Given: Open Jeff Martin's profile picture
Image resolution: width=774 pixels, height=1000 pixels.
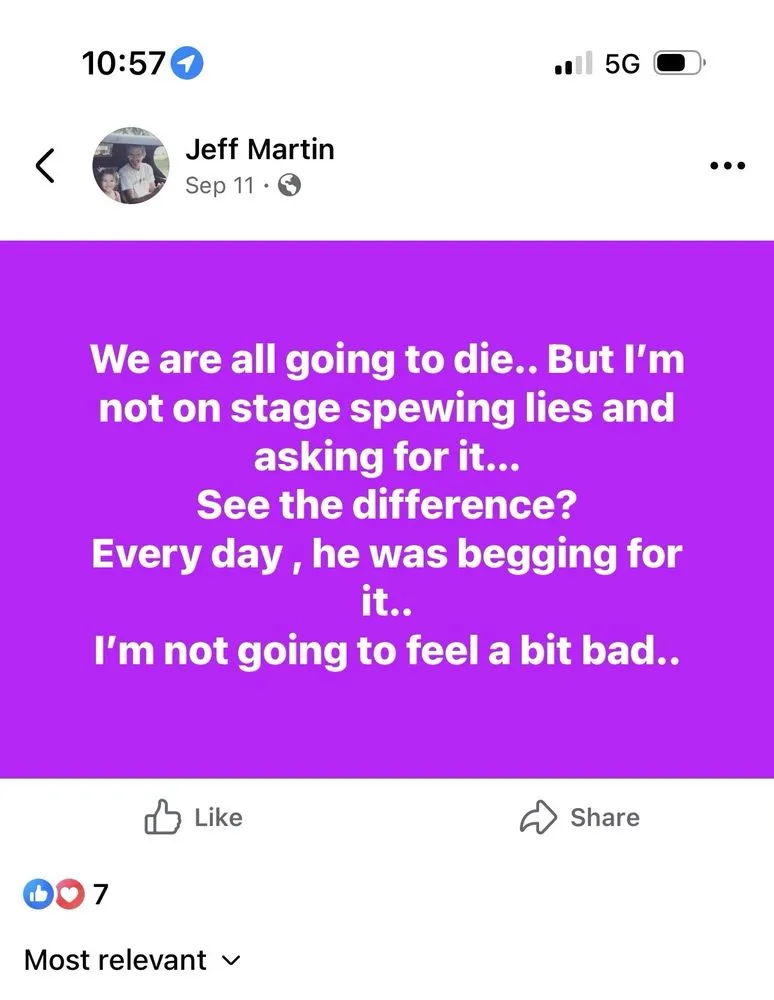Looking at the screenshot, I should pos(130,166).
